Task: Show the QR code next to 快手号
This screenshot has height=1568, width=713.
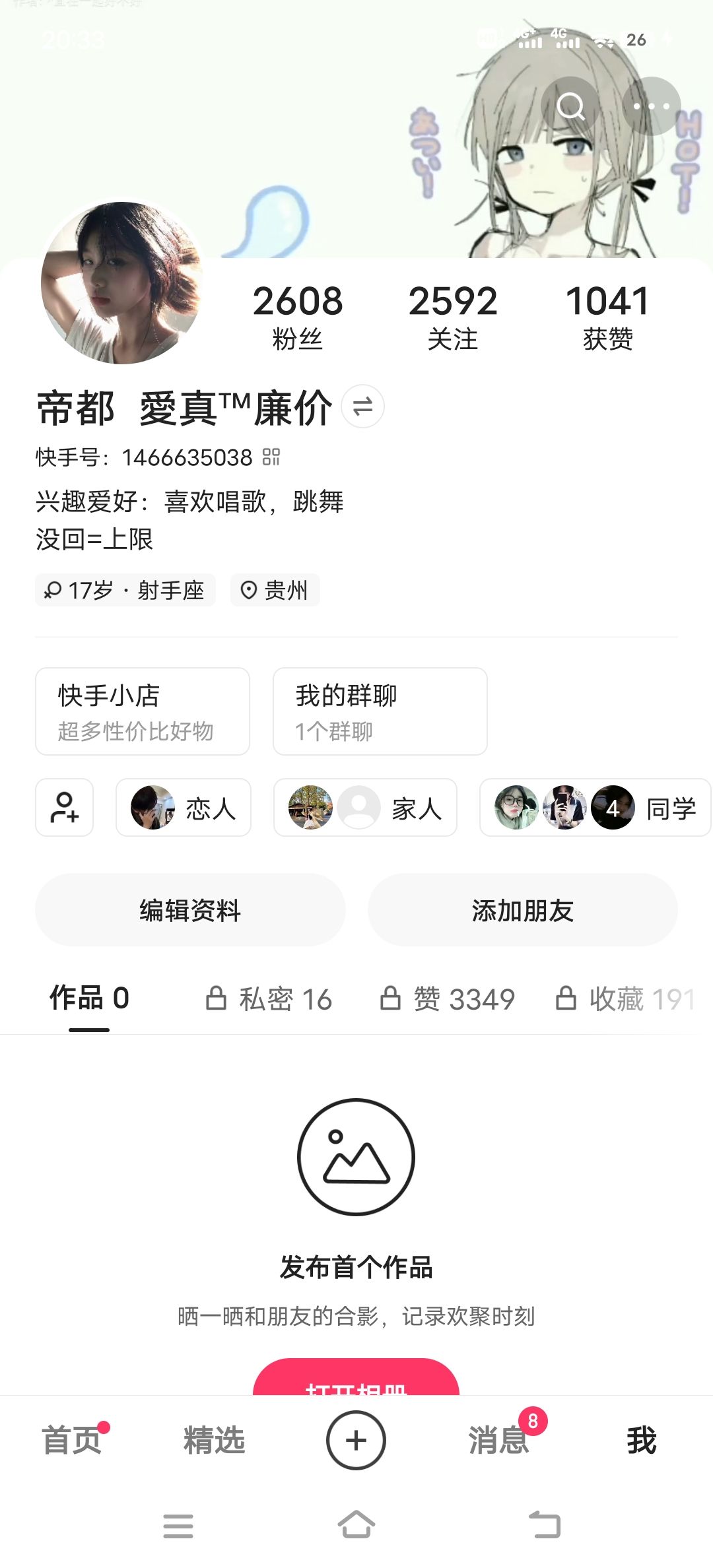Action: tap(271, 457)
